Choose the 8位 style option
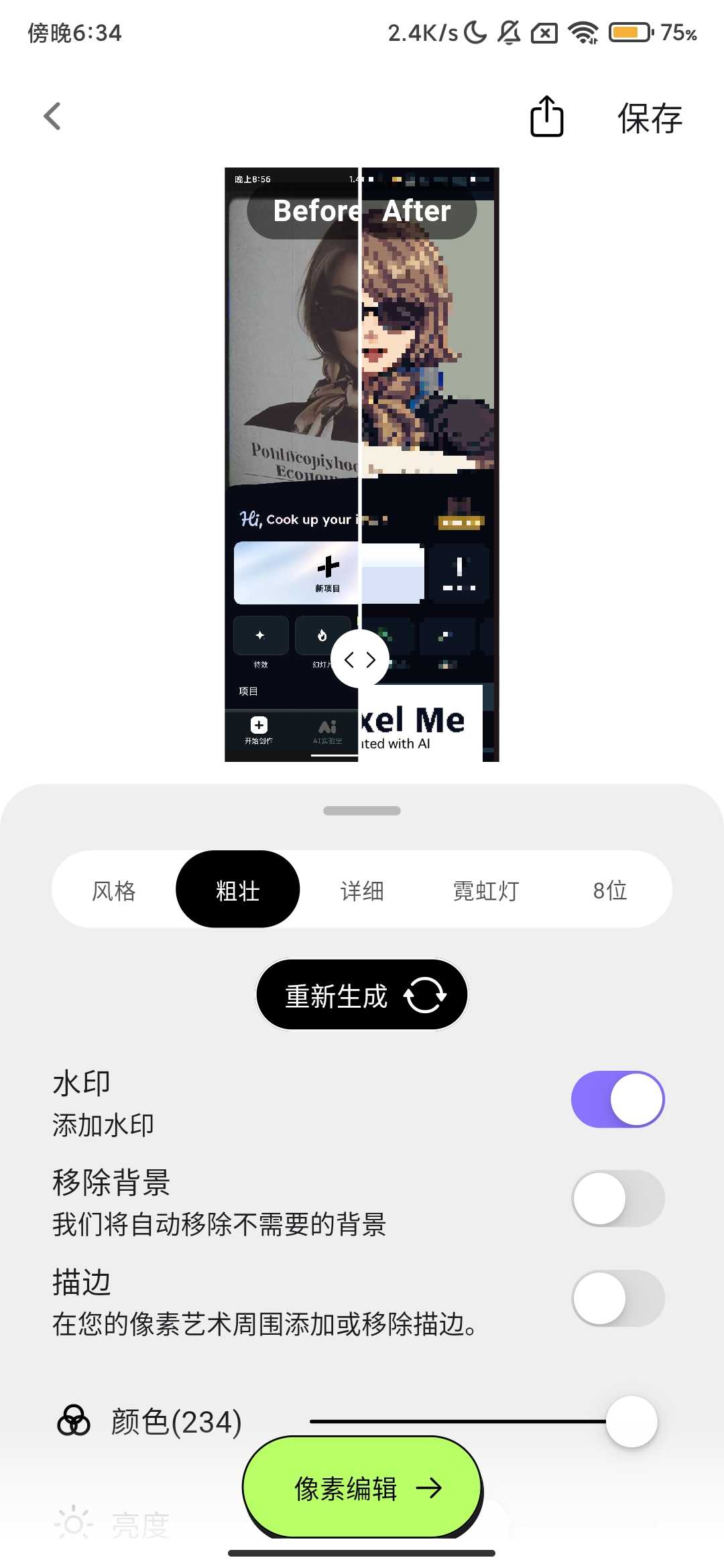The image size is (724, 1568). [610, 891]
